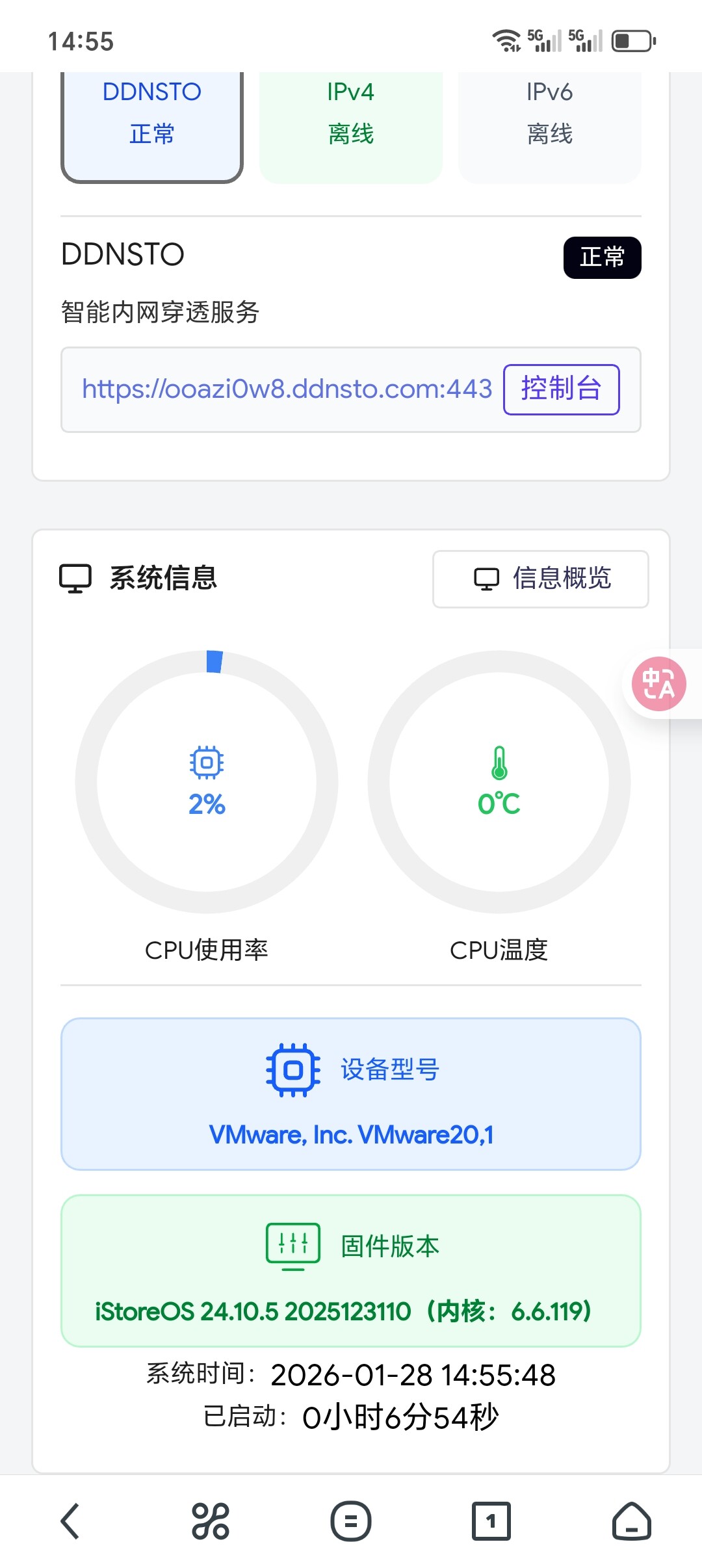702x1568 pixels.
Task: Open the browser tools grid
Action: pyautogui.click(x=211, y=1521)
